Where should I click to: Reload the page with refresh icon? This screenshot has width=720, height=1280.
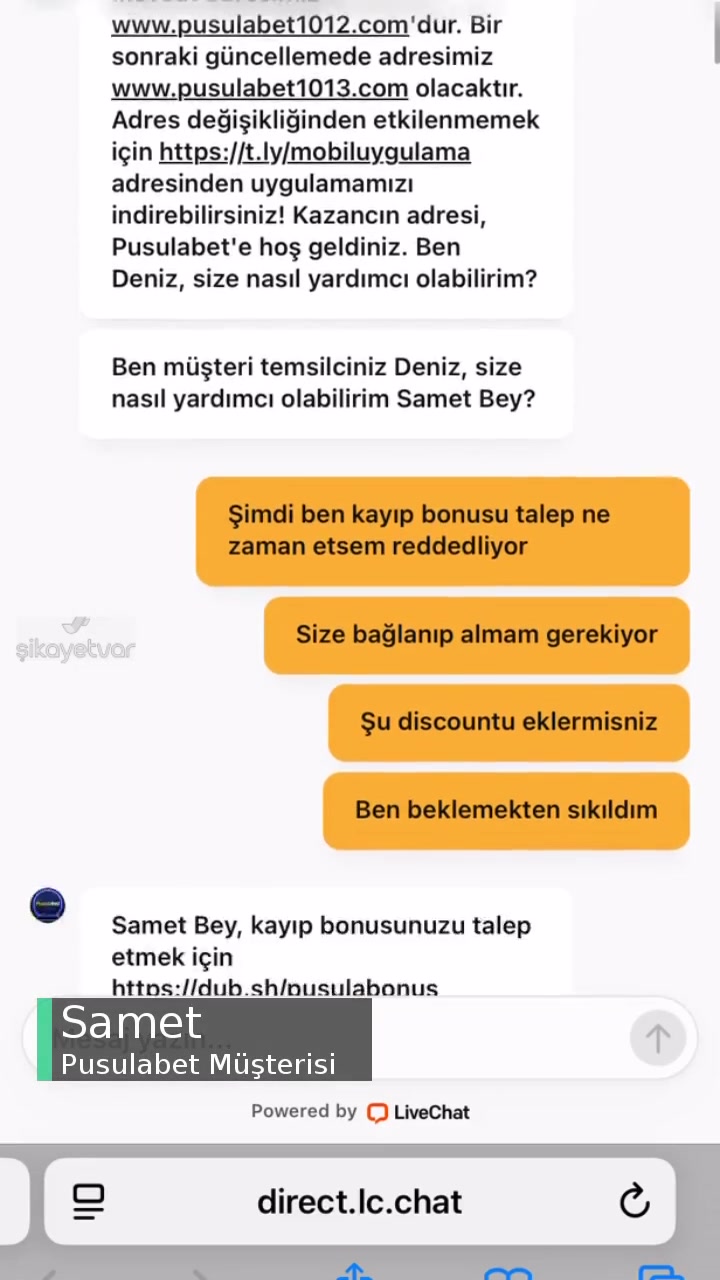point(634,1201)
